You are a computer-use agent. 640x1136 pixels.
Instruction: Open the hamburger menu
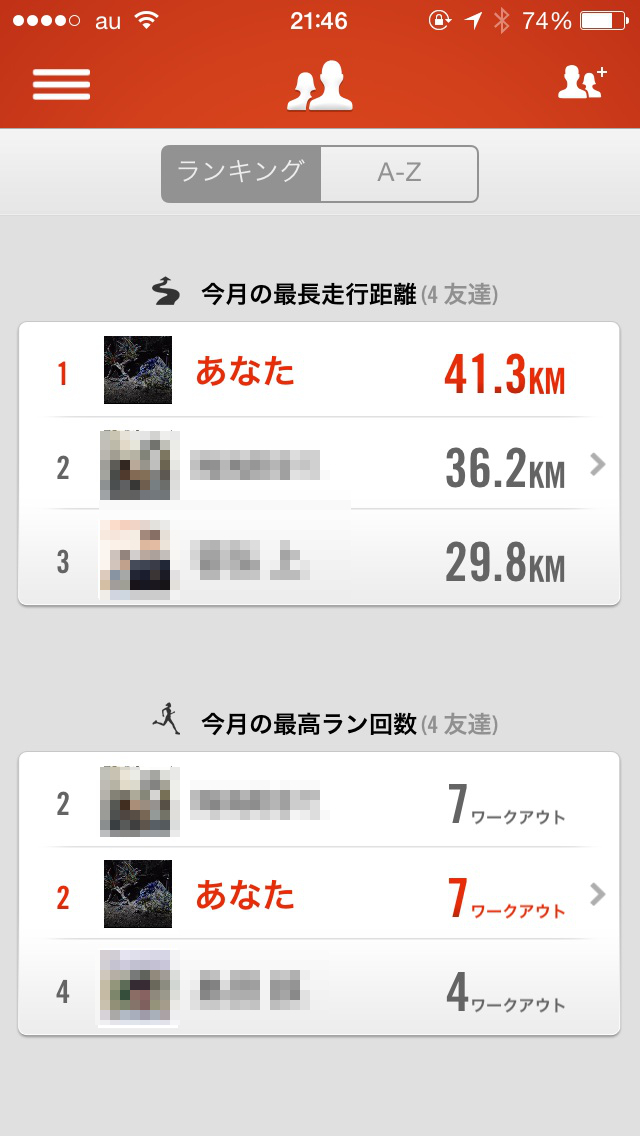(x=61, y=84)
